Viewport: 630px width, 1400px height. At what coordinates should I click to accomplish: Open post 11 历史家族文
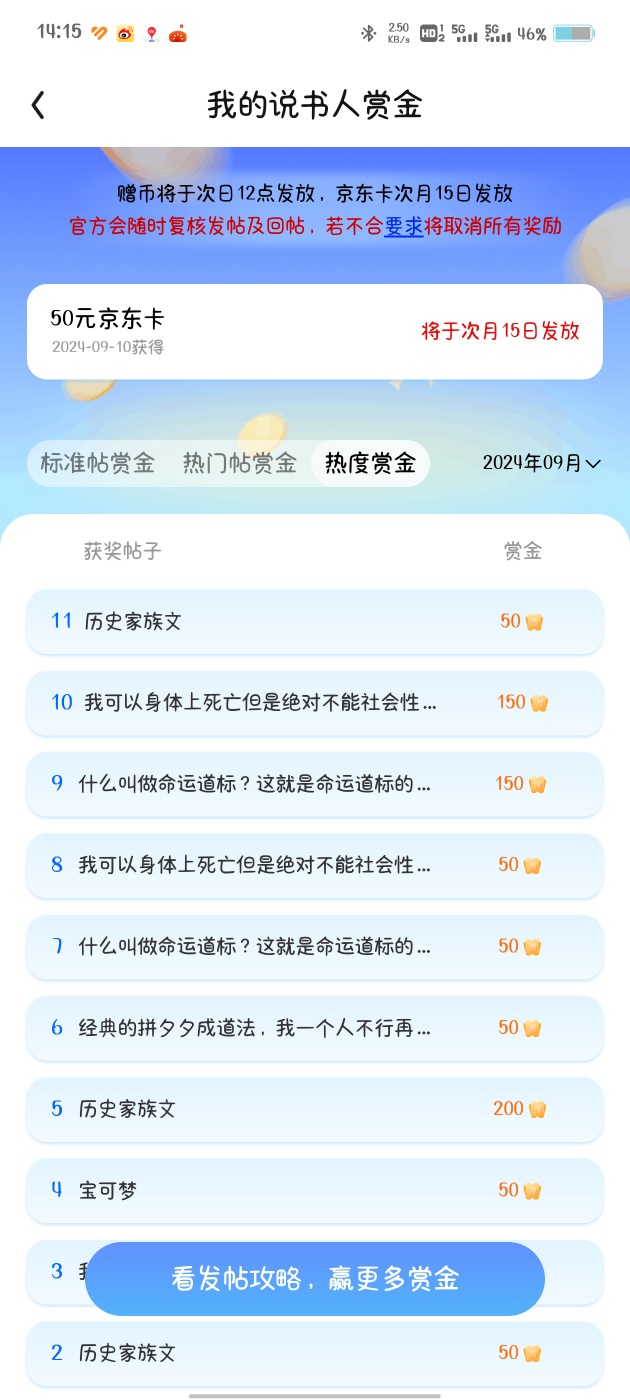[315, 621]
